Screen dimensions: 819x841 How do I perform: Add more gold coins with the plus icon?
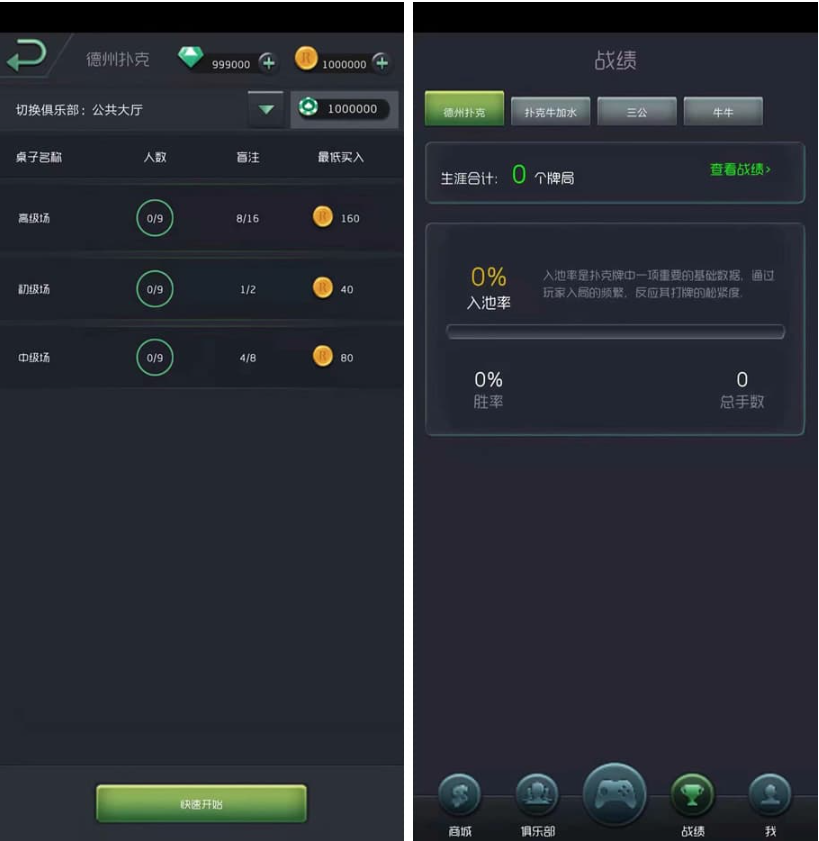(x=381, y=62)
